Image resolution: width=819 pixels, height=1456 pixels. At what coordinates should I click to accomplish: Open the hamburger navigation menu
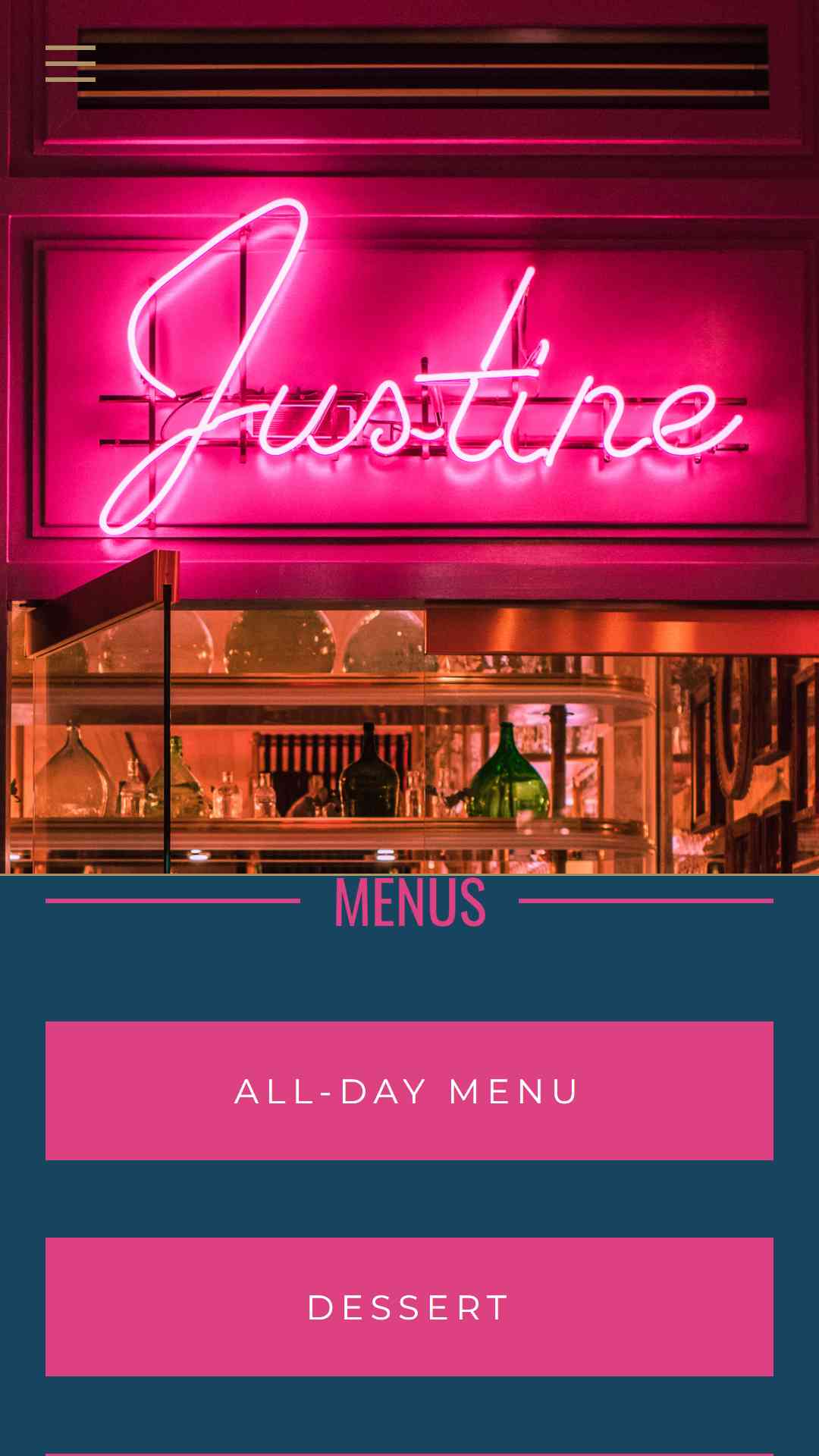70,63
